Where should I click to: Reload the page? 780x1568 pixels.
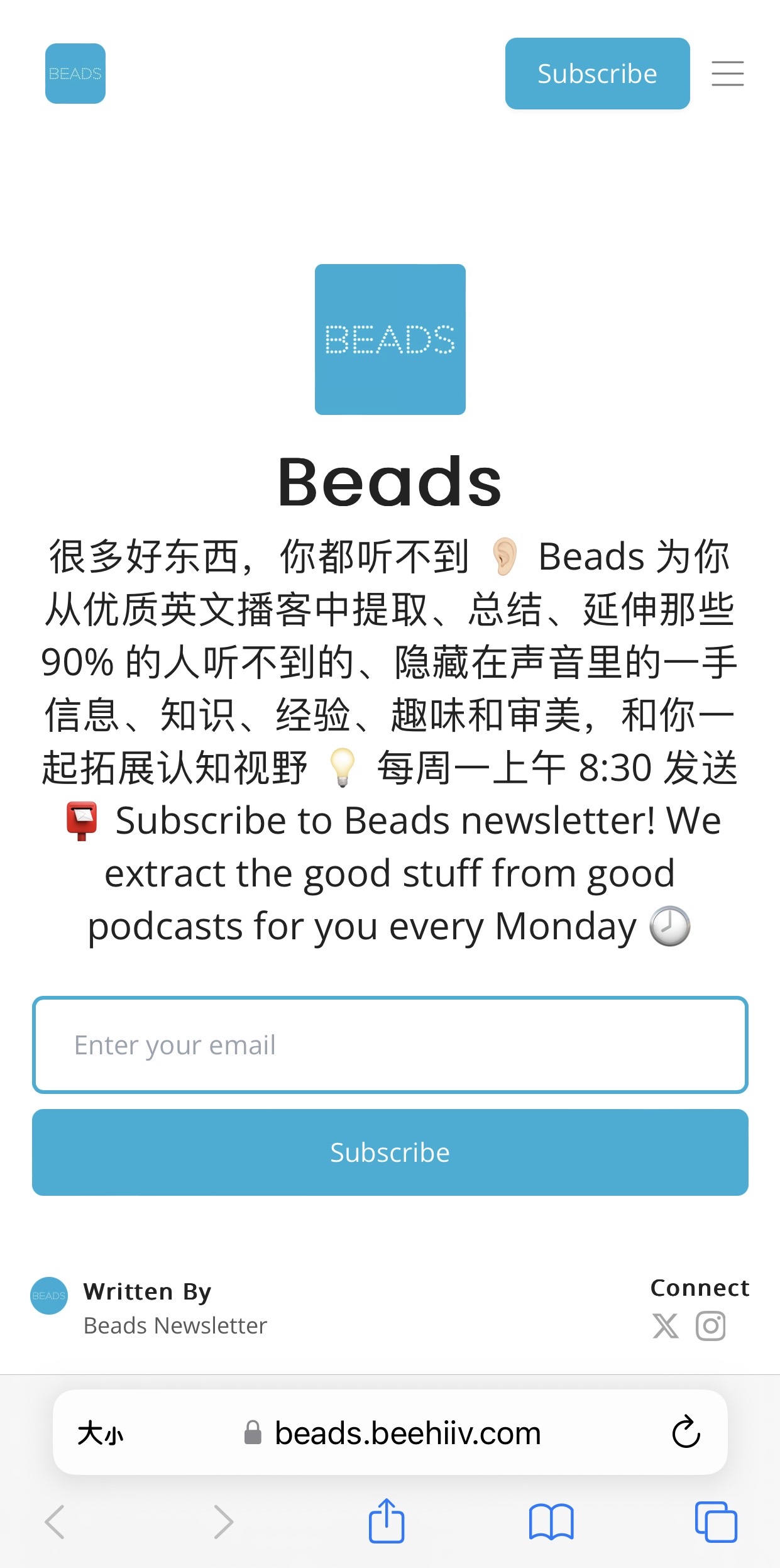(x=686, y=1433)
